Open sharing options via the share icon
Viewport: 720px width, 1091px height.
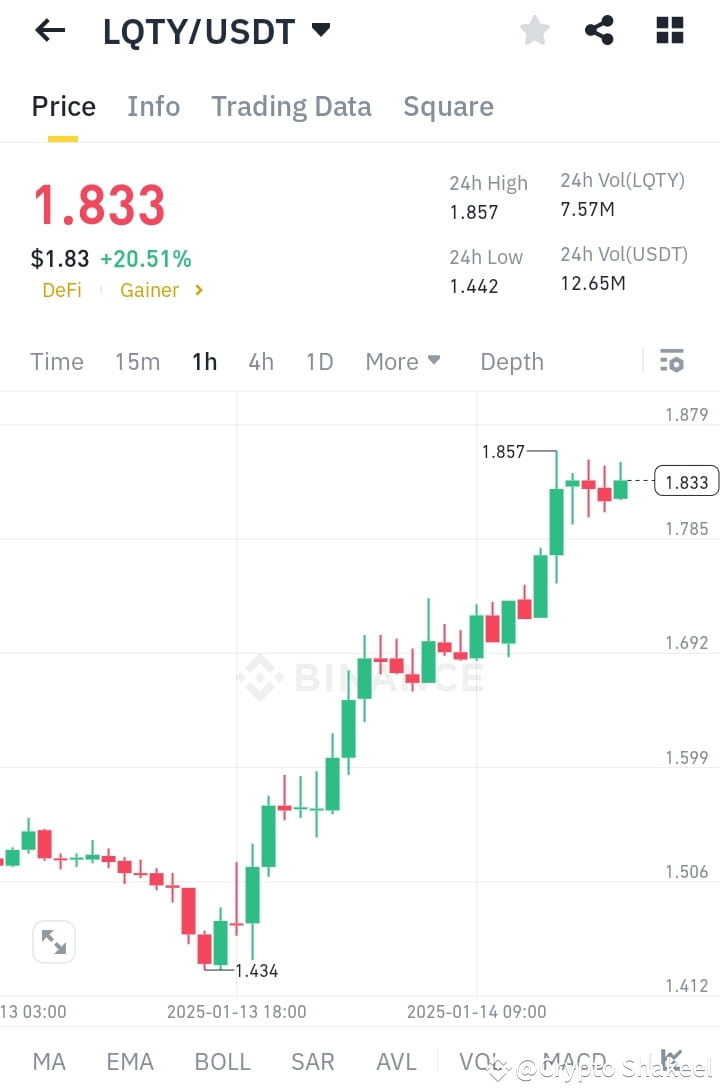point(599,30)
